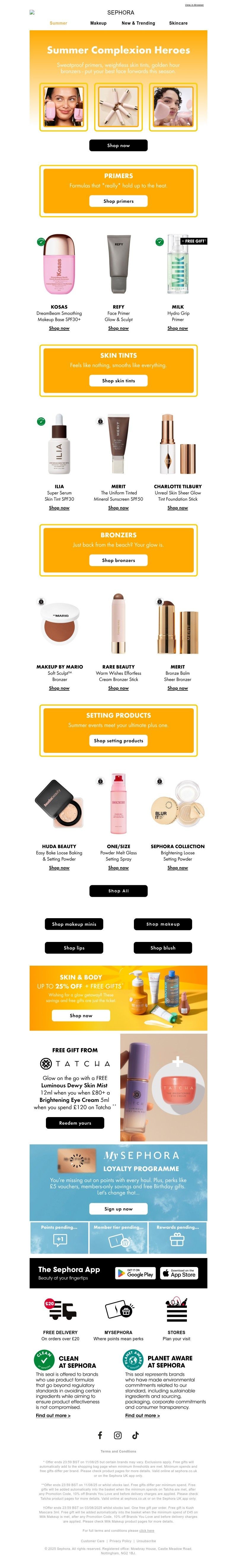Tap the Shop All button

[x=118, y=891]
